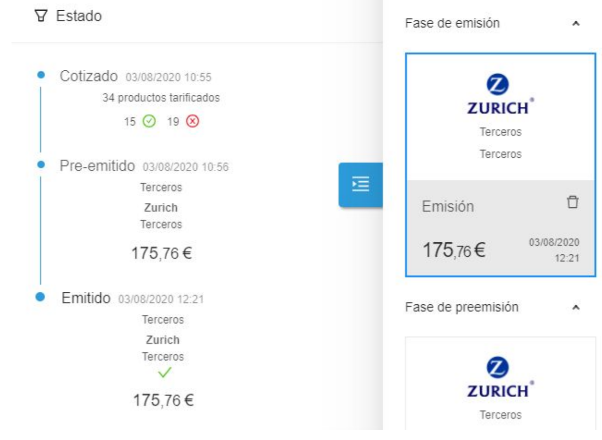
Task: Collapse the Fase de preemisión section
Action: pyautogui.click(x=574, y=308)
